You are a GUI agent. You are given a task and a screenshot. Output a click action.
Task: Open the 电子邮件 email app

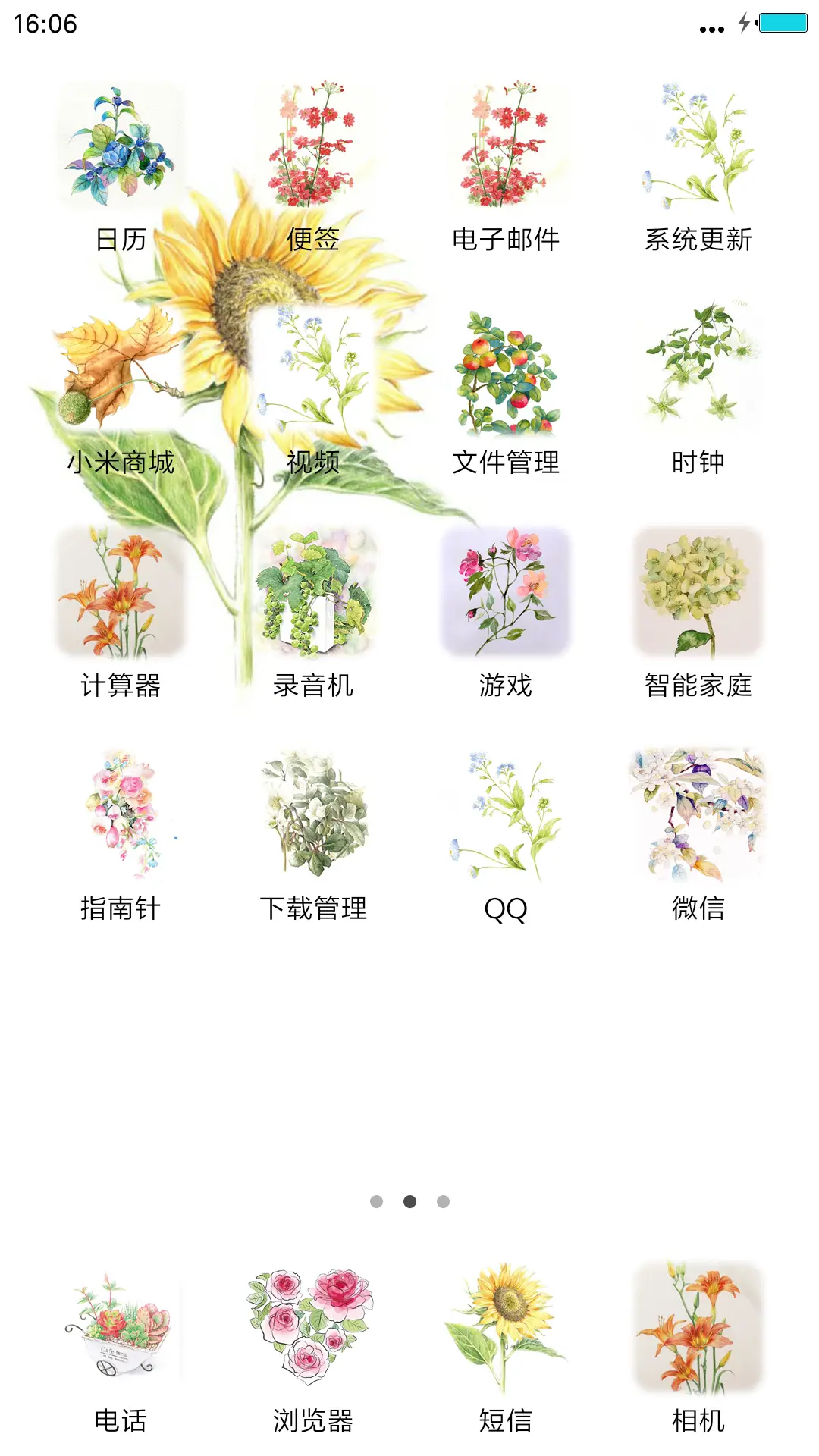coord(507,146)
